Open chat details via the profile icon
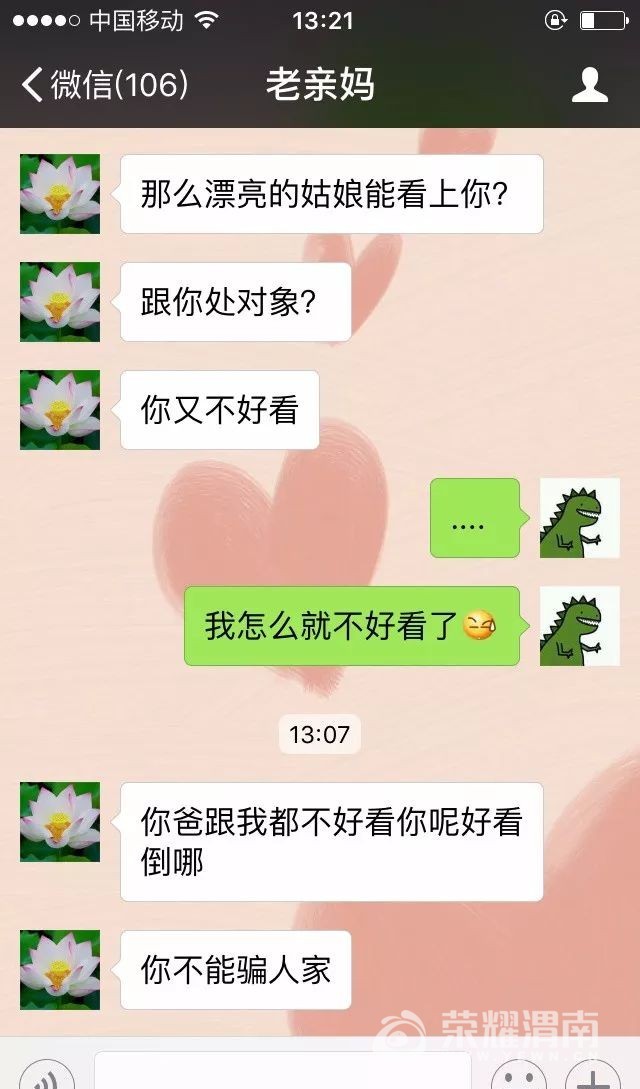Image resolution: width=640 pixels, height=1089 pixels. point(589,85)
